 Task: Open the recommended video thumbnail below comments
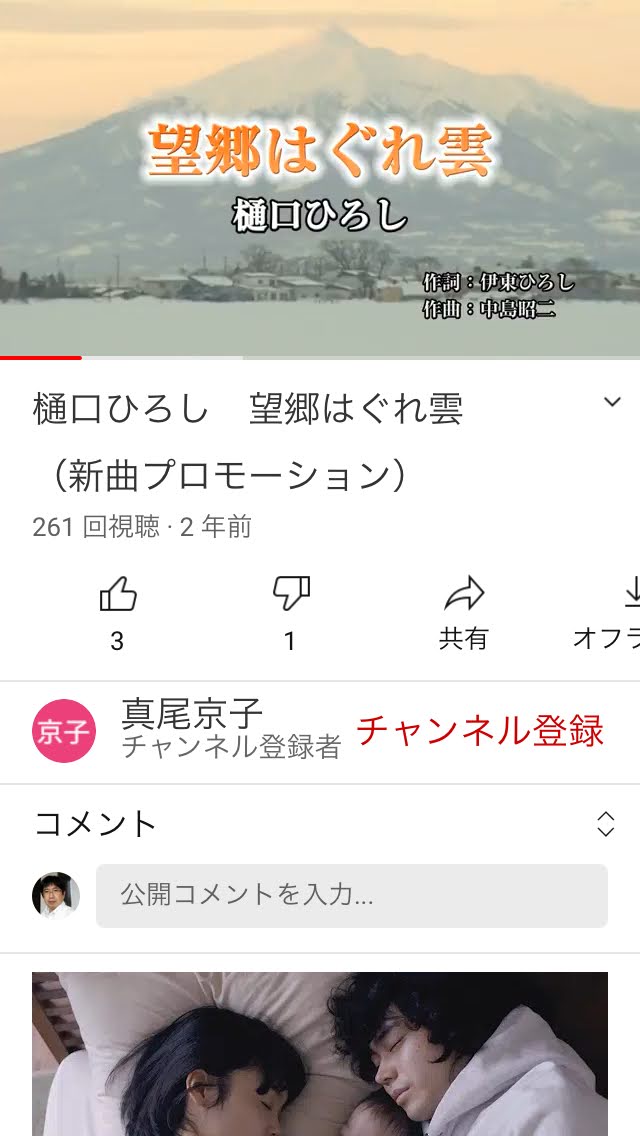point(320,1053)
